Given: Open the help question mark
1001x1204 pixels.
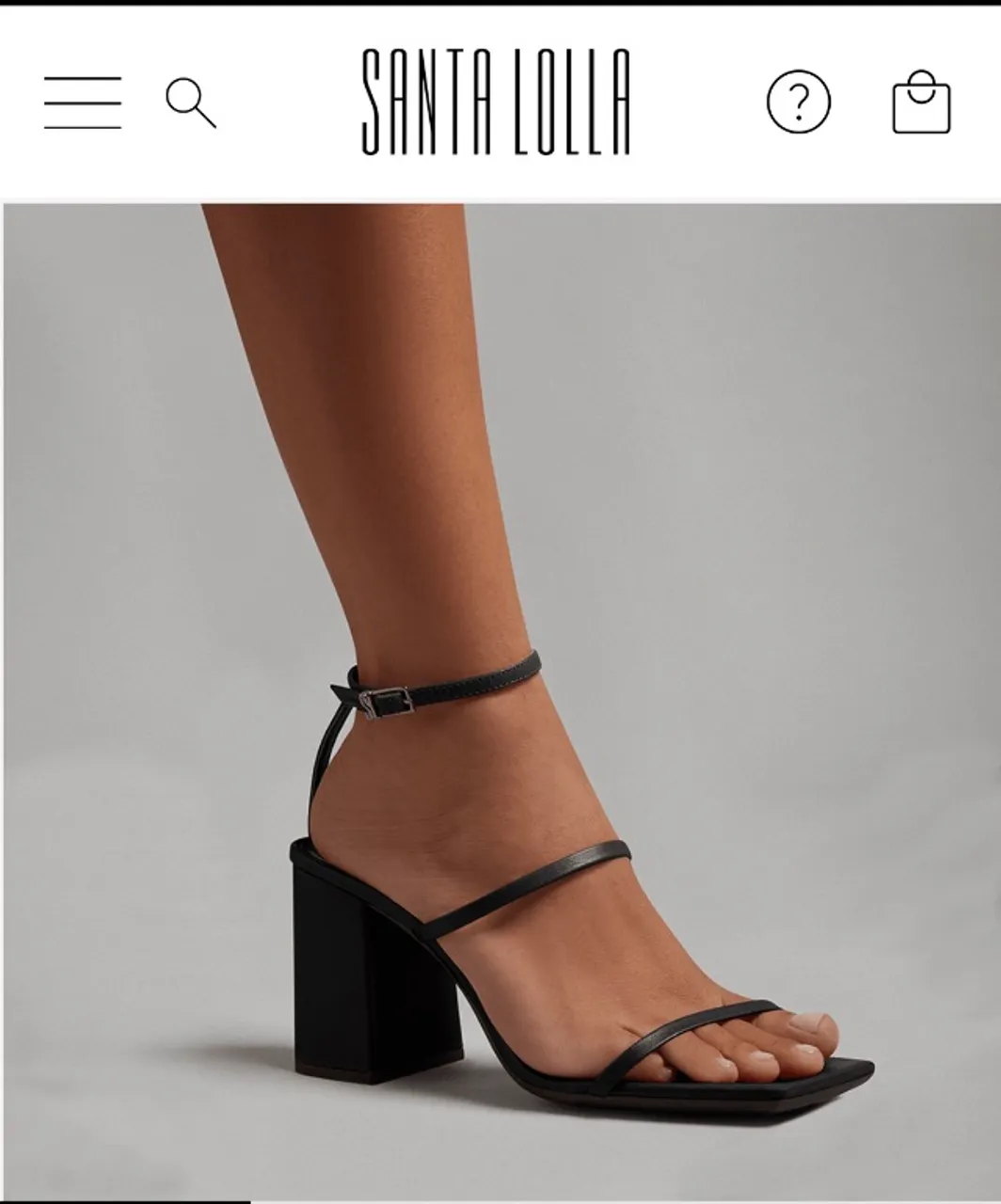Looking at the screenshot, I should 799,103.
